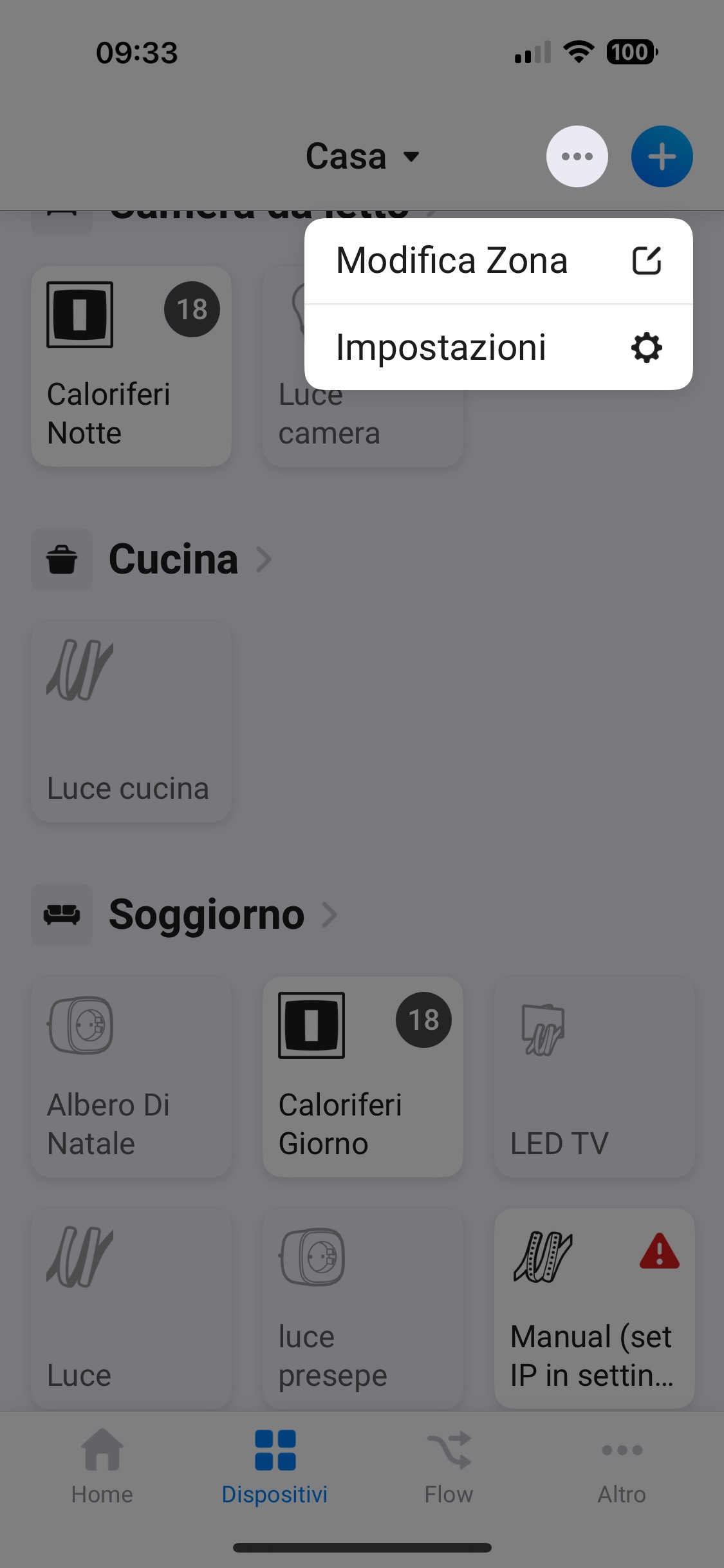The image size is (724, 1568).
Task: Select Modifica Zona from the menu
Action: (x=497, y=261)
